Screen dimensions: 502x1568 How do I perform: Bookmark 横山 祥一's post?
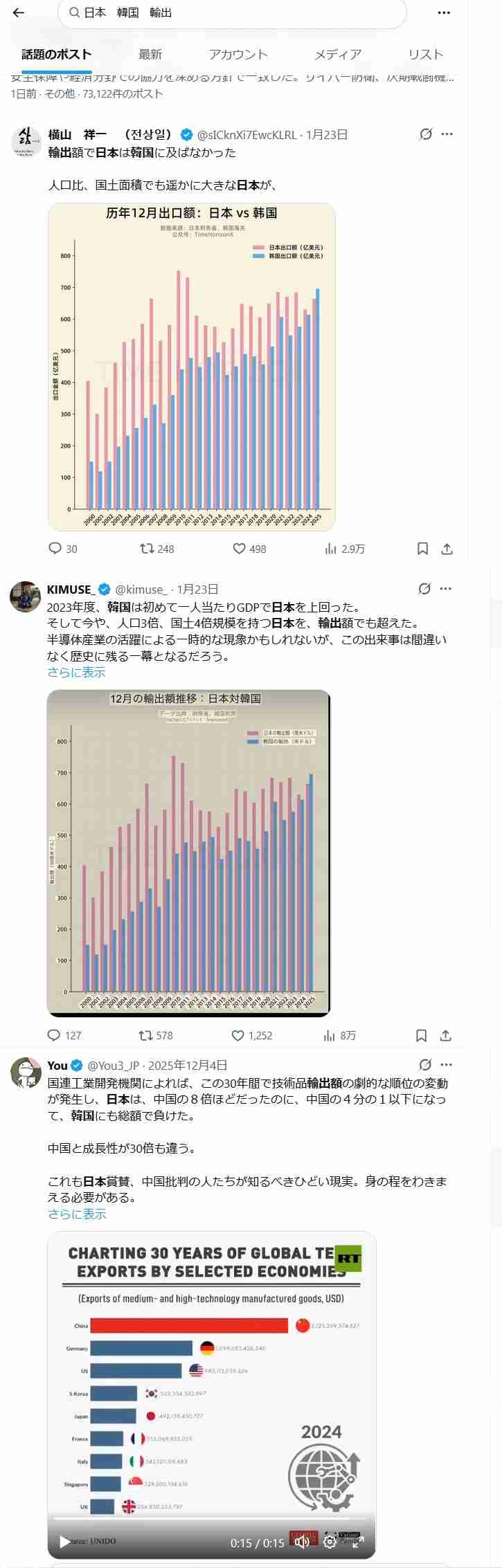tap(422, 549)
